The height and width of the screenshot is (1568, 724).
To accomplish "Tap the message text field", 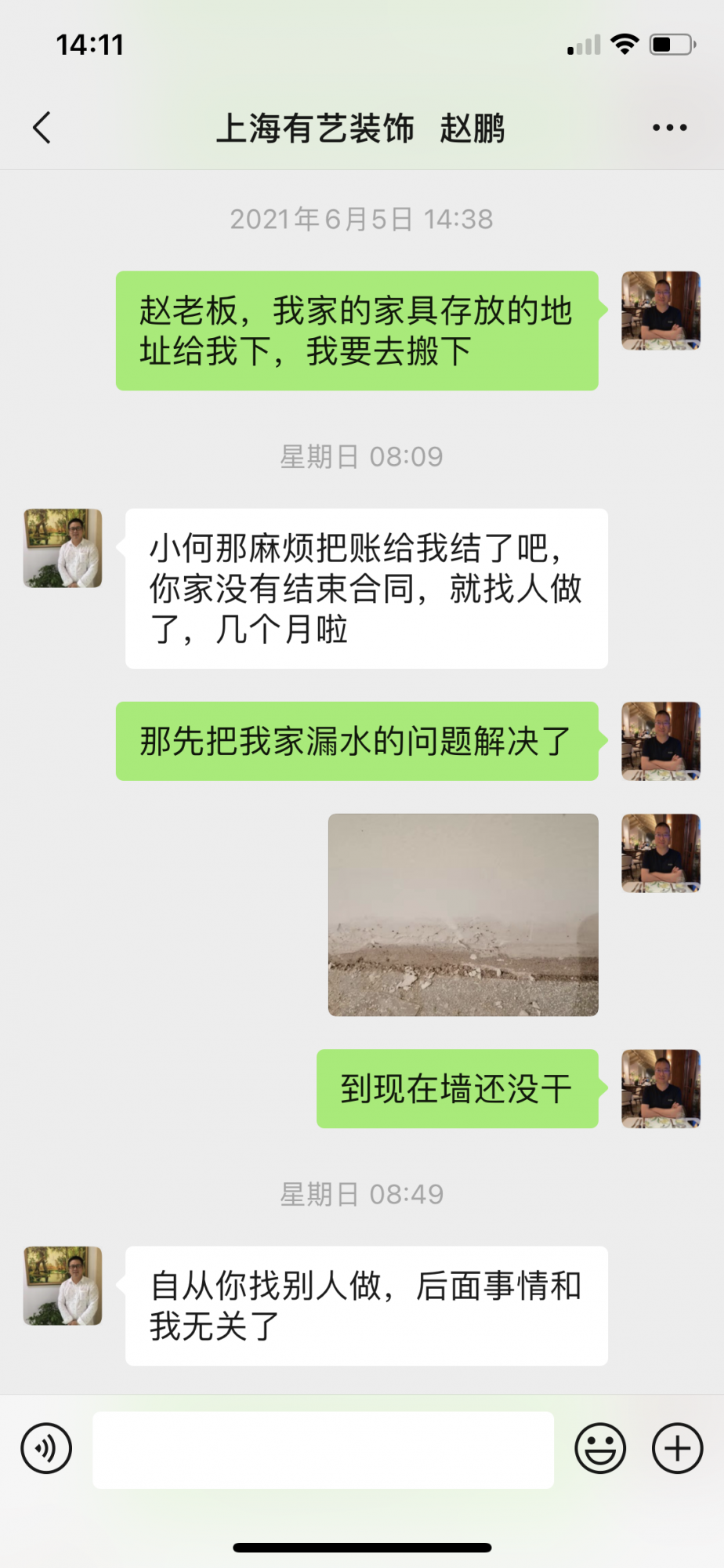I will click(x=323, y=1450).
